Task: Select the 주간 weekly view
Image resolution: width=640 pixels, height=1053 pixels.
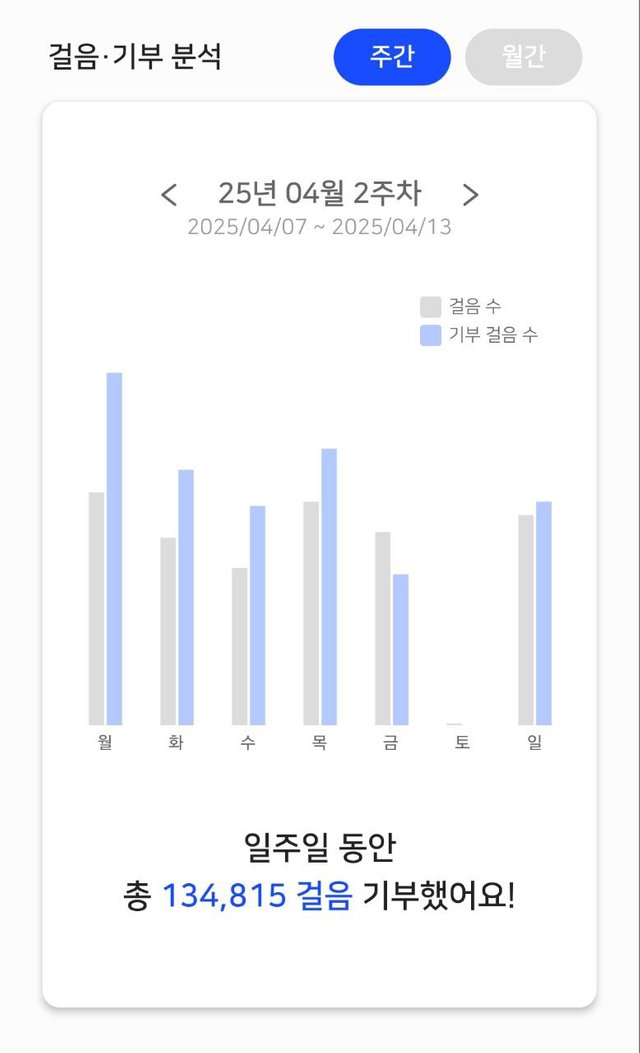Action: click(x=392, y=56)
